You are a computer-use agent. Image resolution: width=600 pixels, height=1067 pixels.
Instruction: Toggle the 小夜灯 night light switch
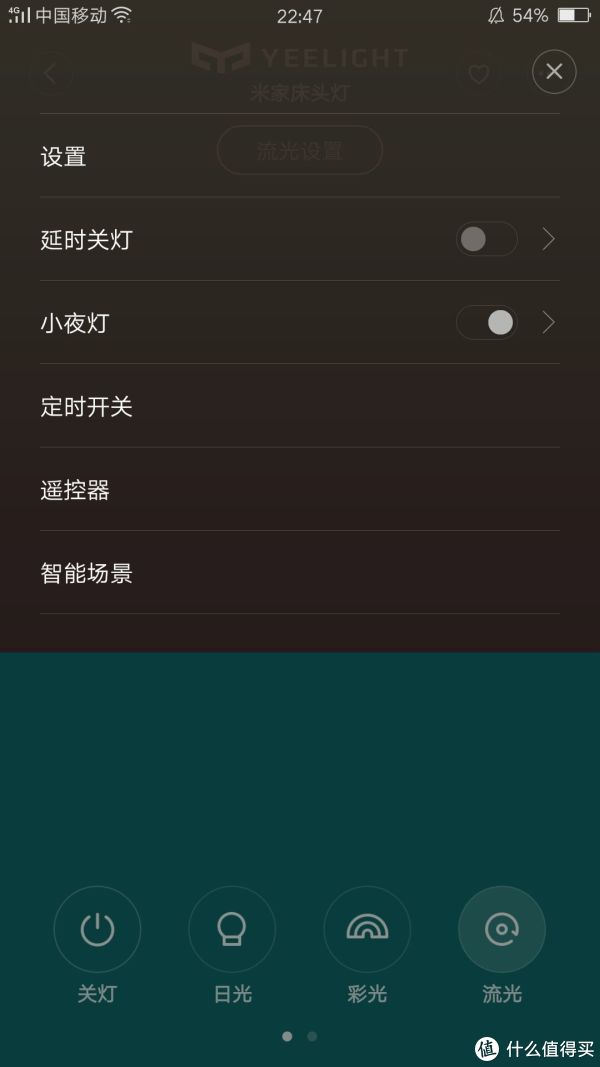[486, 322]
